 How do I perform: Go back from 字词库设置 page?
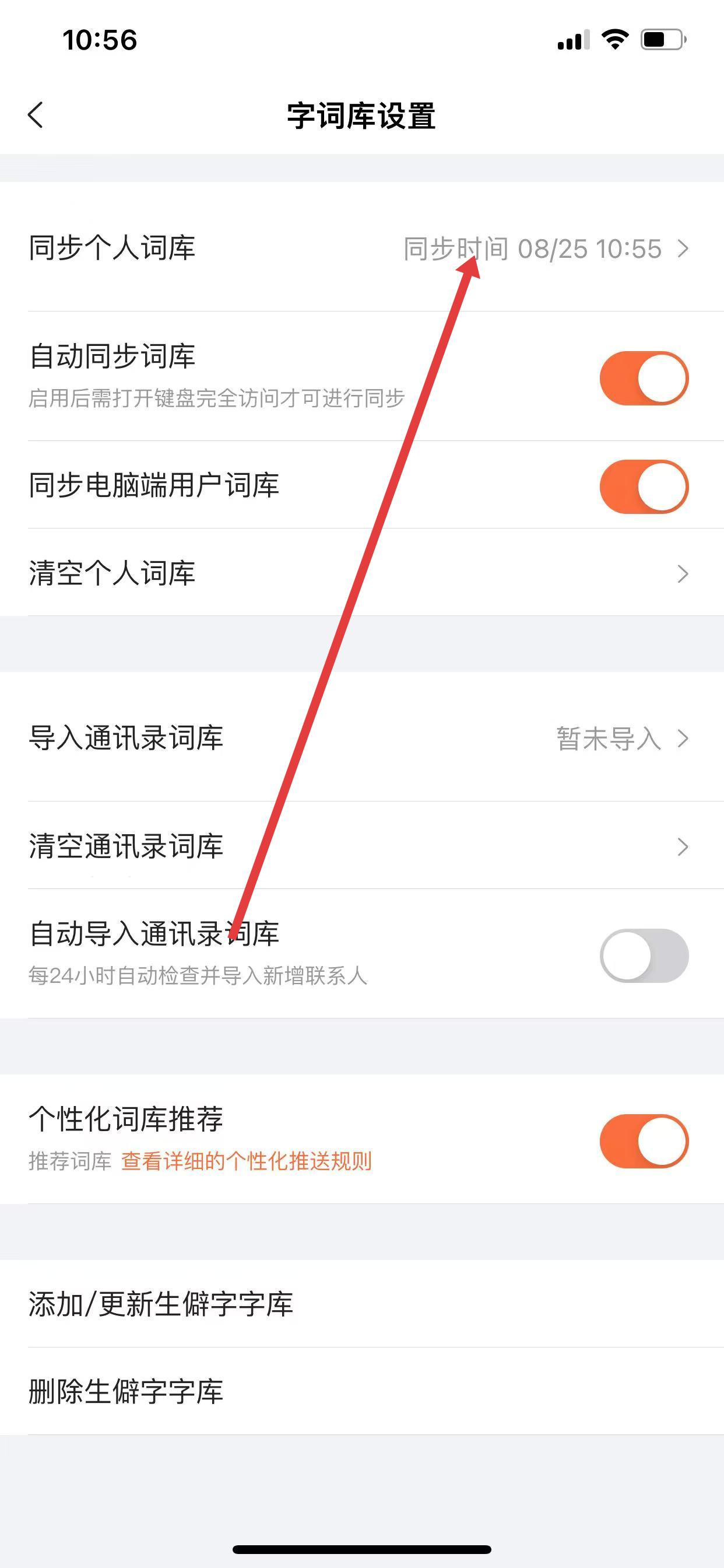pos(36,114)
